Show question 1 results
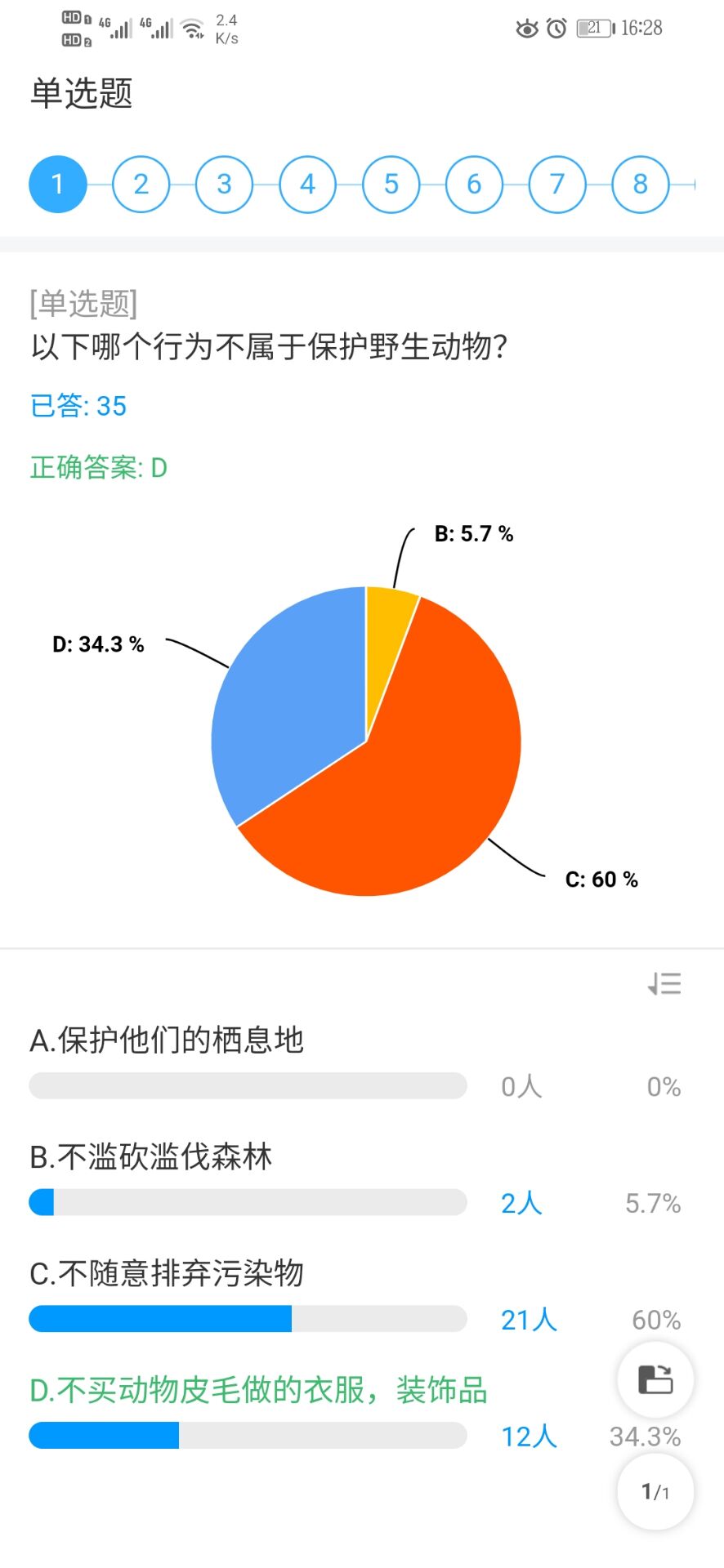724x1568 pixels. 58,185
